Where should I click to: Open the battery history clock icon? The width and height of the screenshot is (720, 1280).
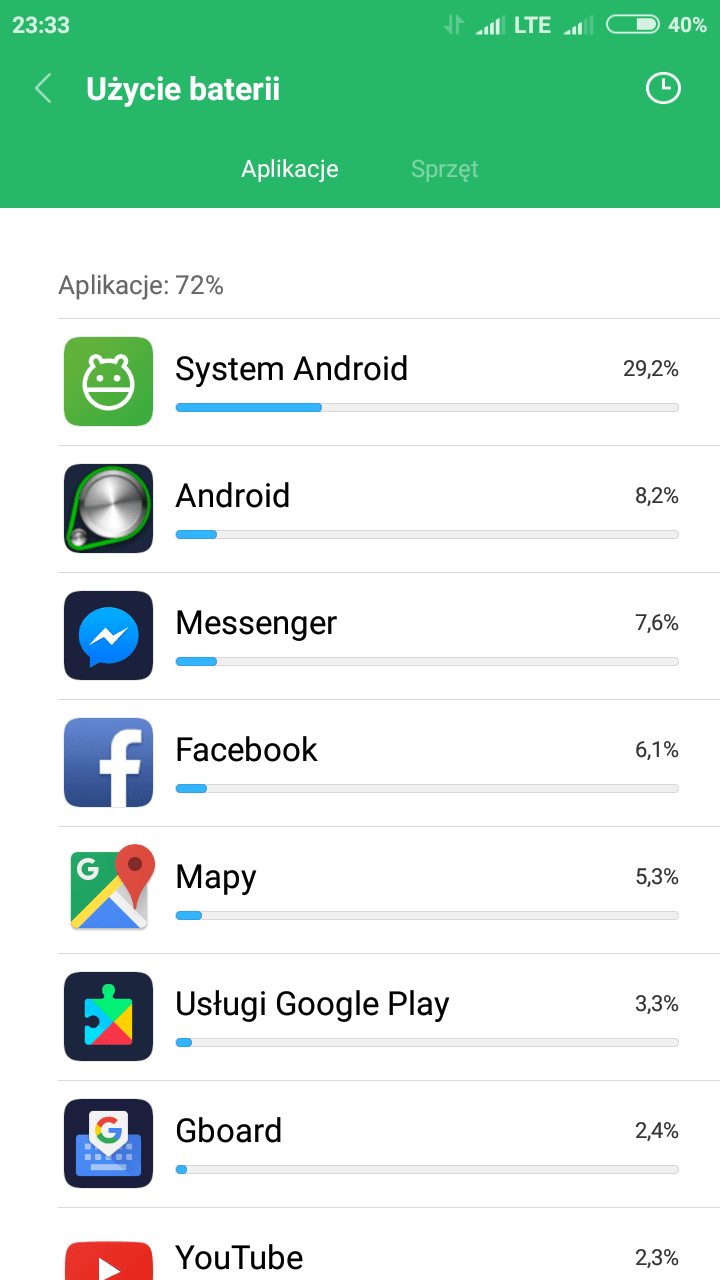point(662,89)
